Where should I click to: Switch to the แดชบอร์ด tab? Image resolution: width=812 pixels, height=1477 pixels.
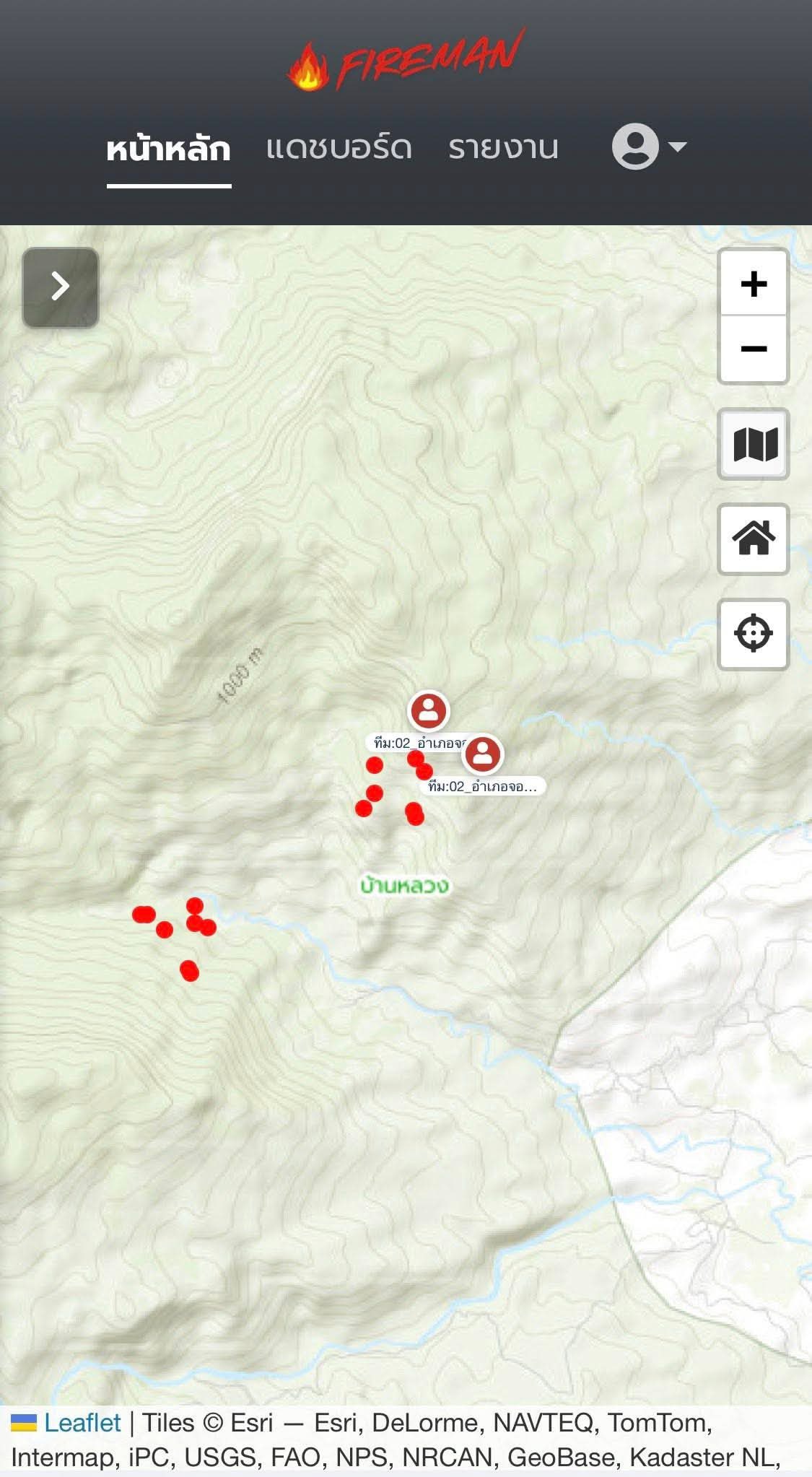[339, 148]
